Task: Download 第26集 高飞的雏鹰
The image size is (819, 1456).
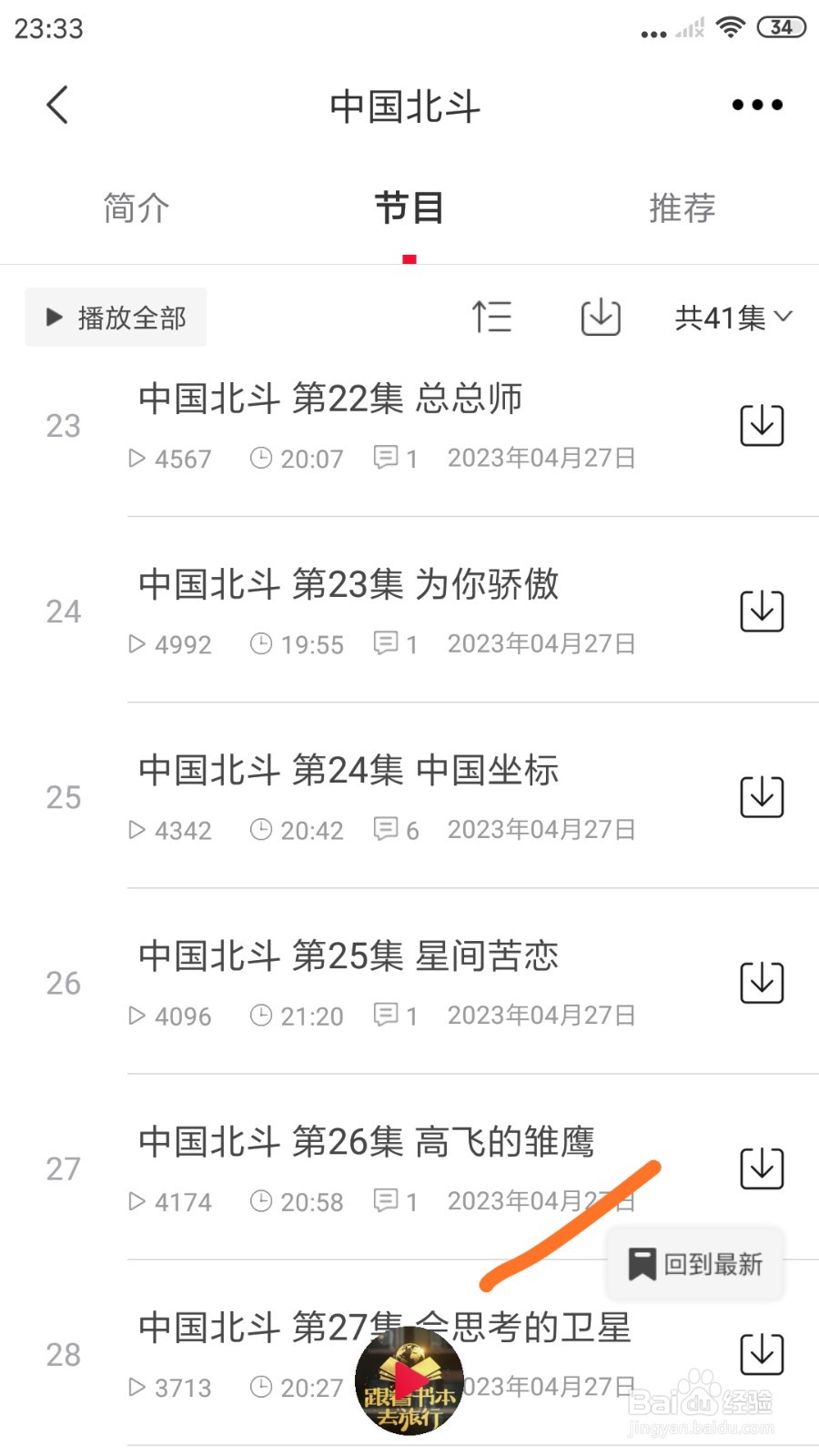Action: 762,1168
